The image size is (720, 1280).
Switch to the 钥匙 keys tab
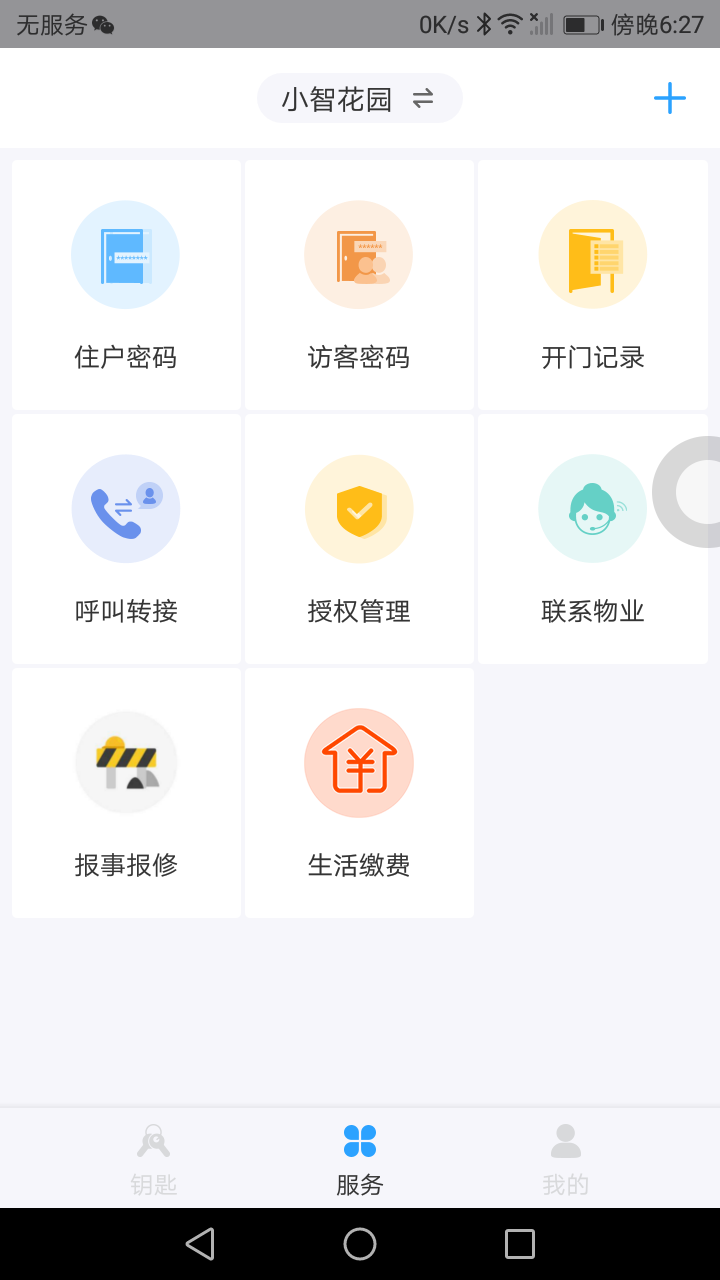point(152,1157)
